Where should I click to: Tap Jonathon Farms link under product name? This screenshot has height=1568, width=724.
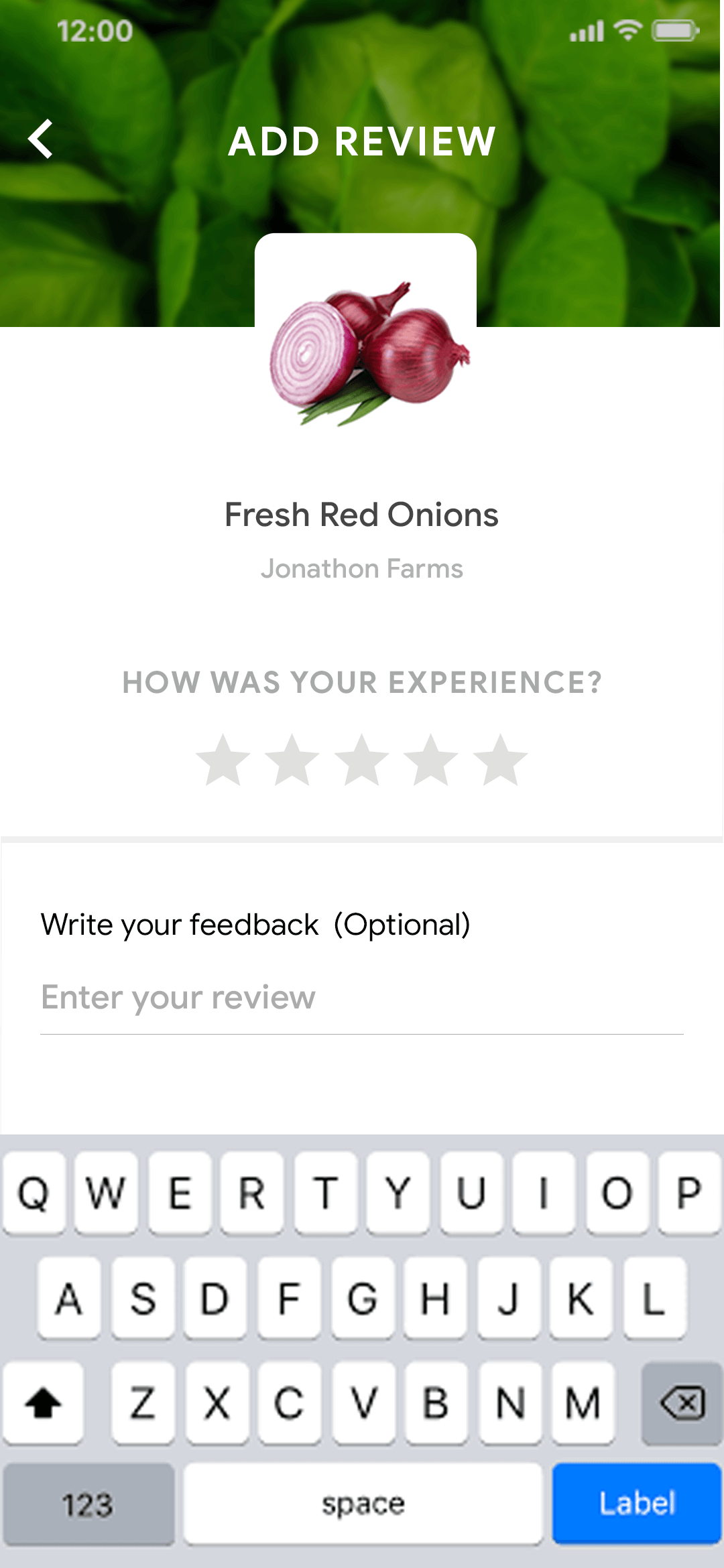point(362,568)
